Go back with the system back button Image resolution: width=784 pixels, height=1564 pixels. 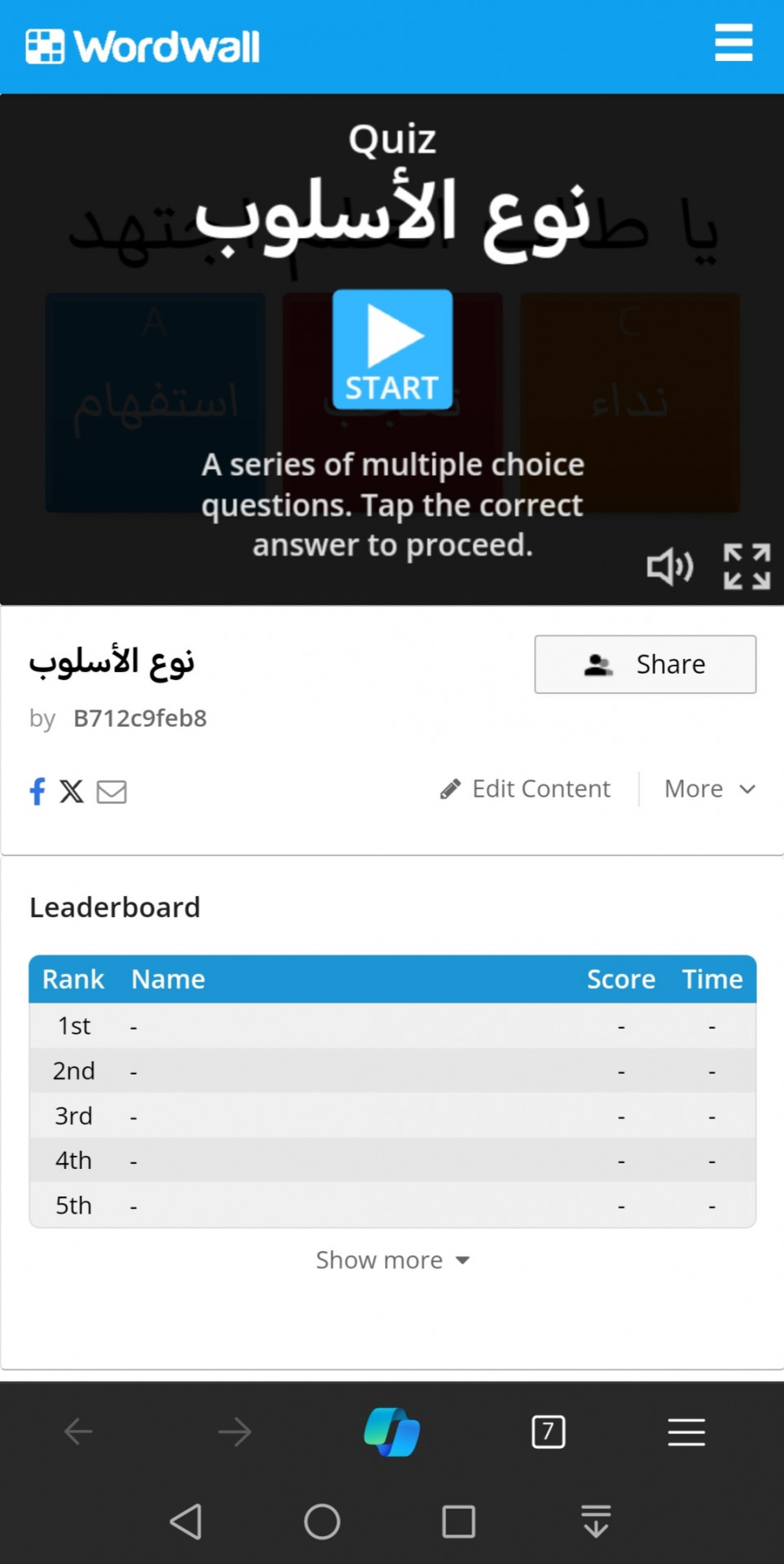point(186,1521)
